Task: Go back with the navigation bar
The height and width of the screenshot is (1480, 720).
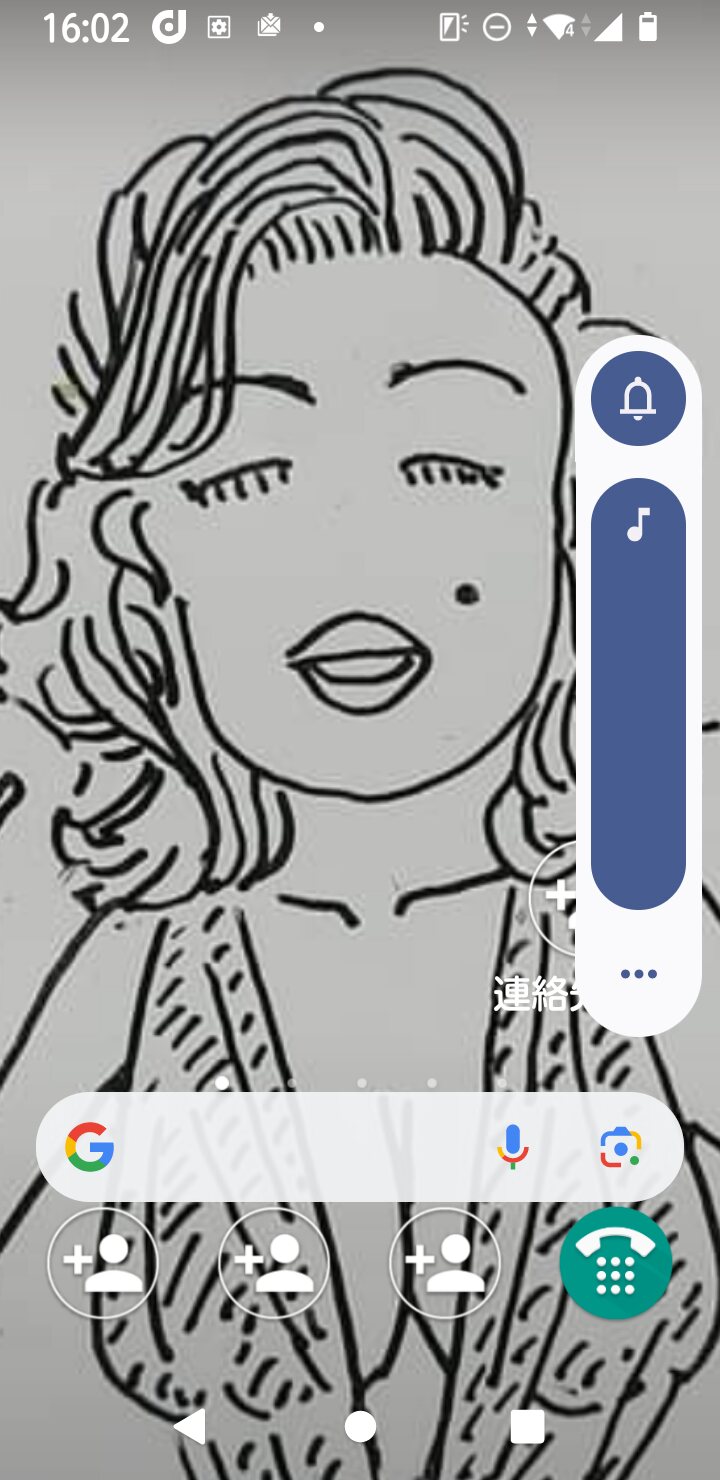Action: tap(190, 1427)
